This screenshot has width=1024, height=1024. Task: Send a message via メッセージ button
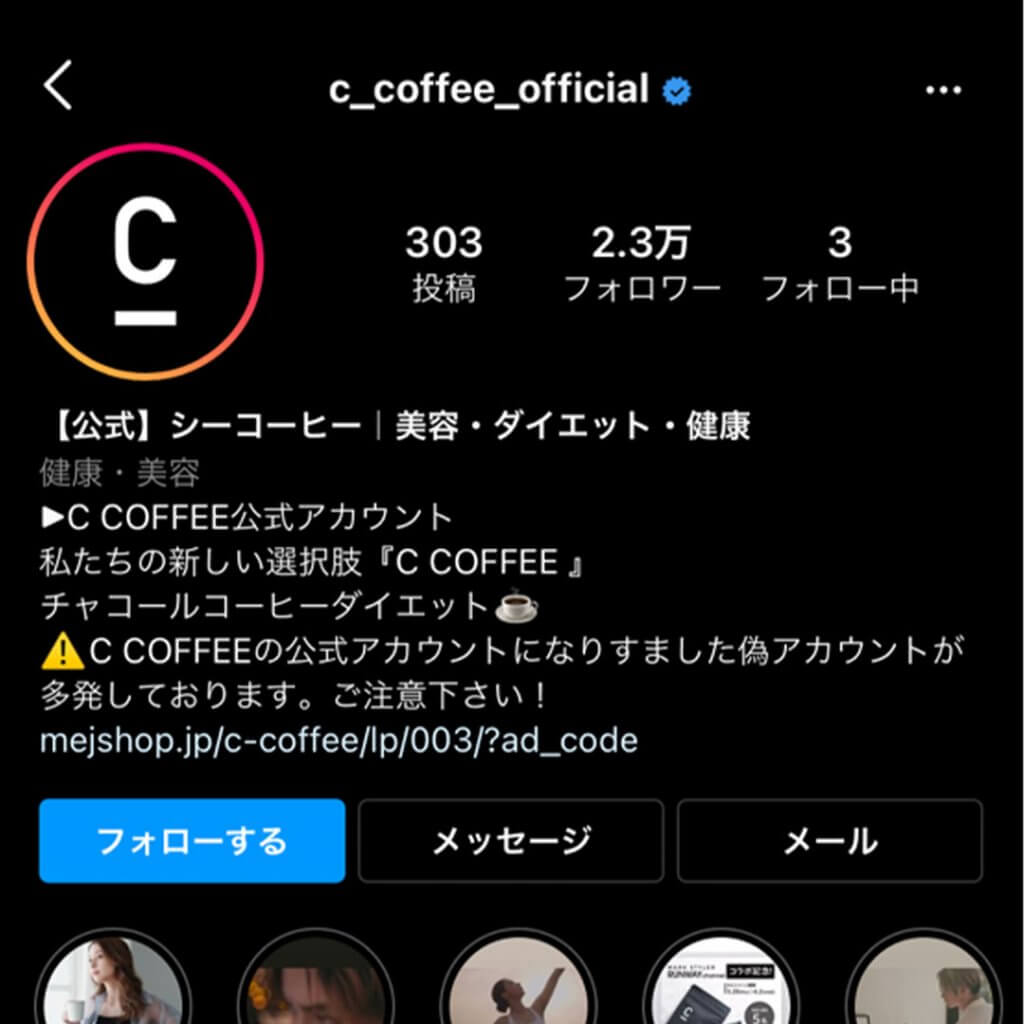511,841
